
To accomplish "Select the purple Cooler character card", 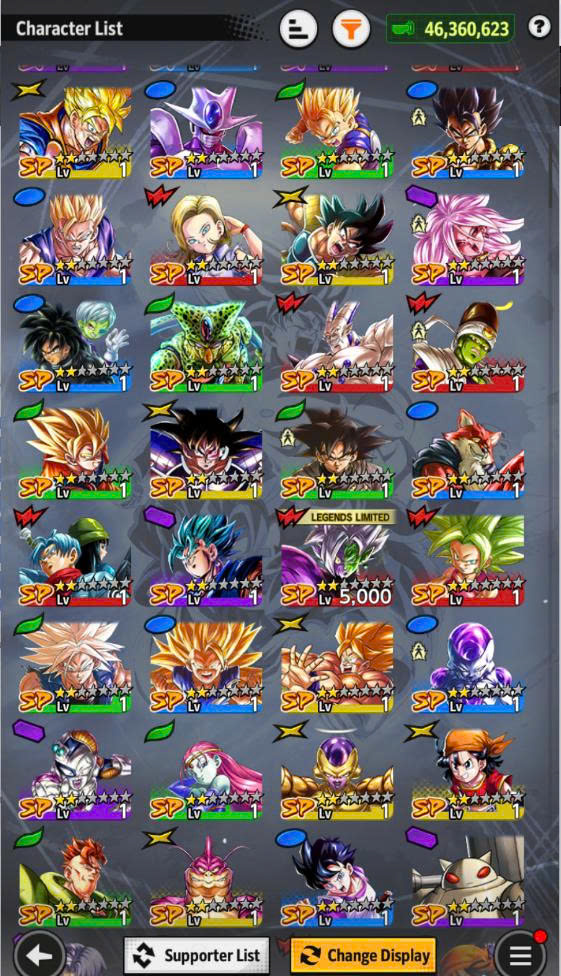I will (206, 131).
